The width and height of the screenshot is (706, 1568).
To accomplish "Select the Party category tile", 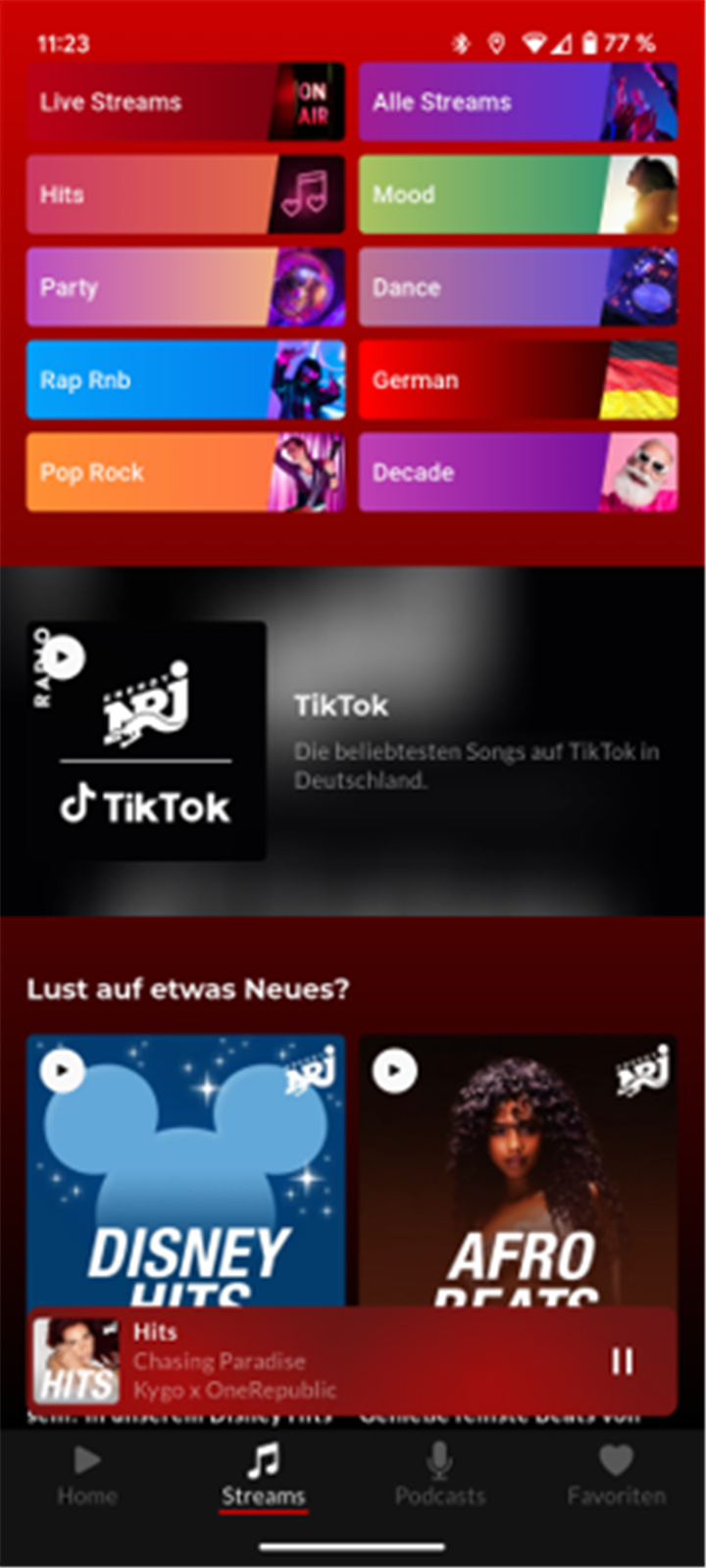I will click(x=185, y=287).
